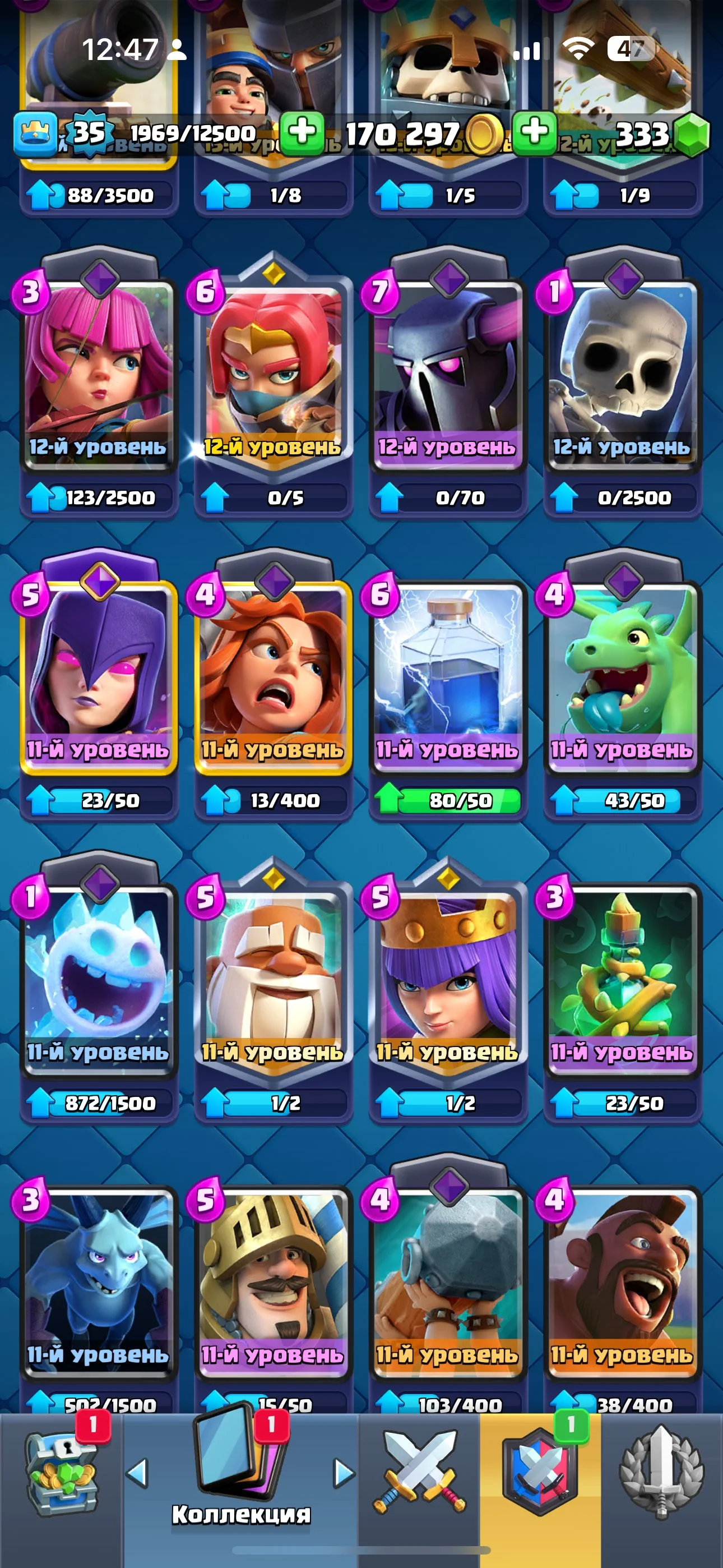This screenshot has height=1568, width=723.
Task: Select the Archer Queen card
Action: [448, 974]
